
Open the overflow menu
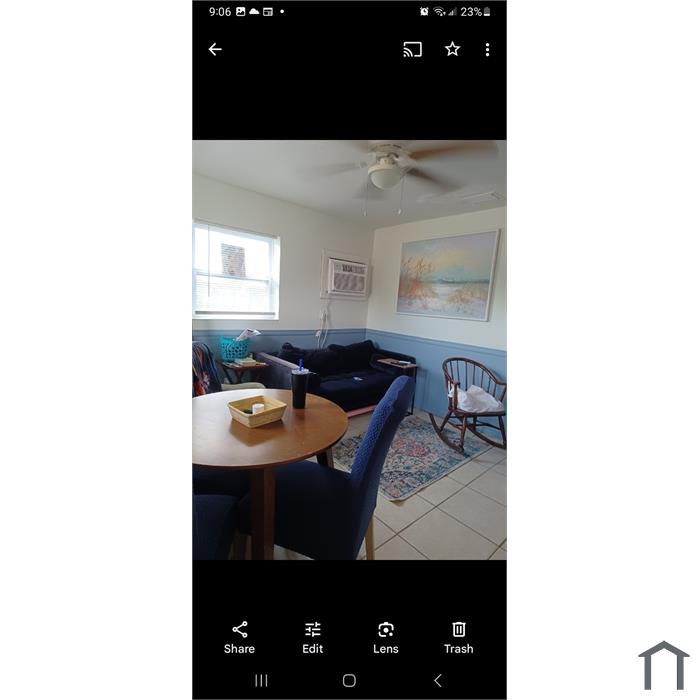click(x=487, y=49)
